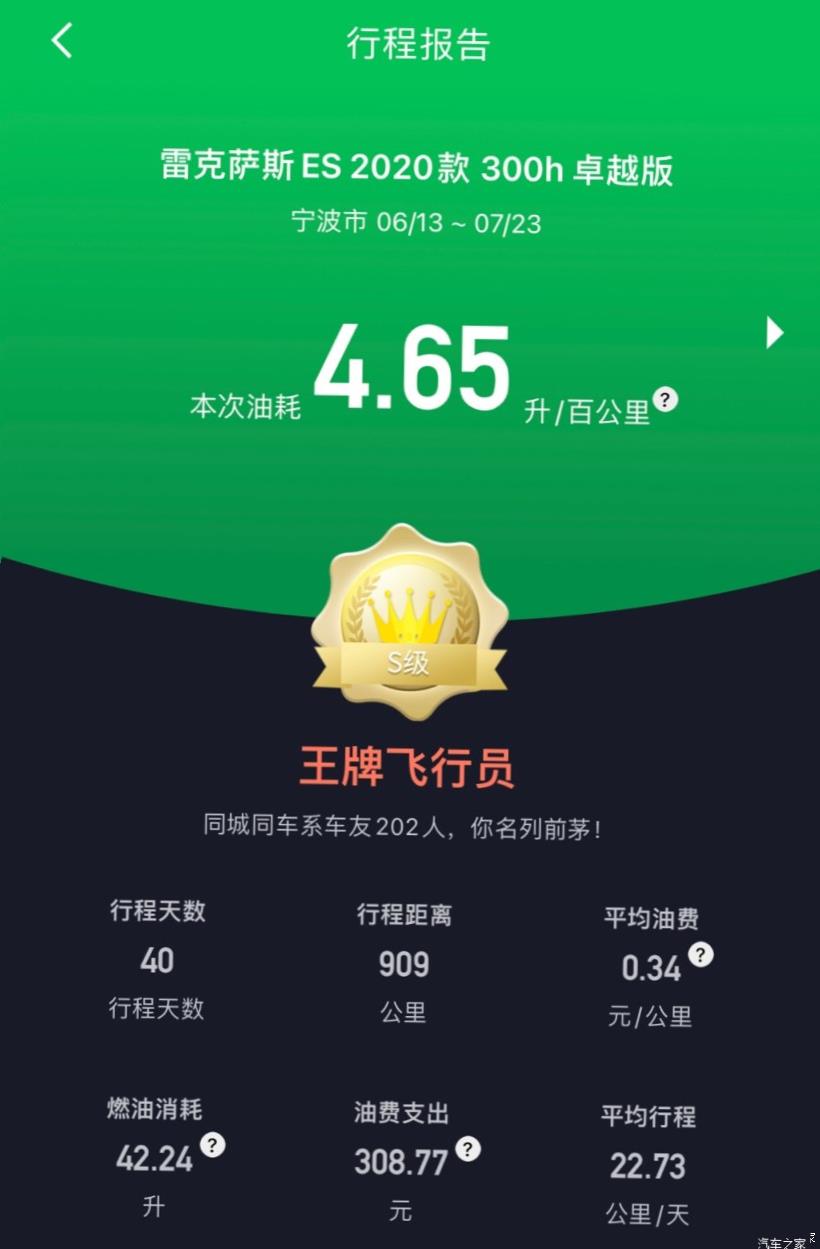Open the help icon beside 平均油费
The width and height of the screenshot is (820, 1249).
701,954
